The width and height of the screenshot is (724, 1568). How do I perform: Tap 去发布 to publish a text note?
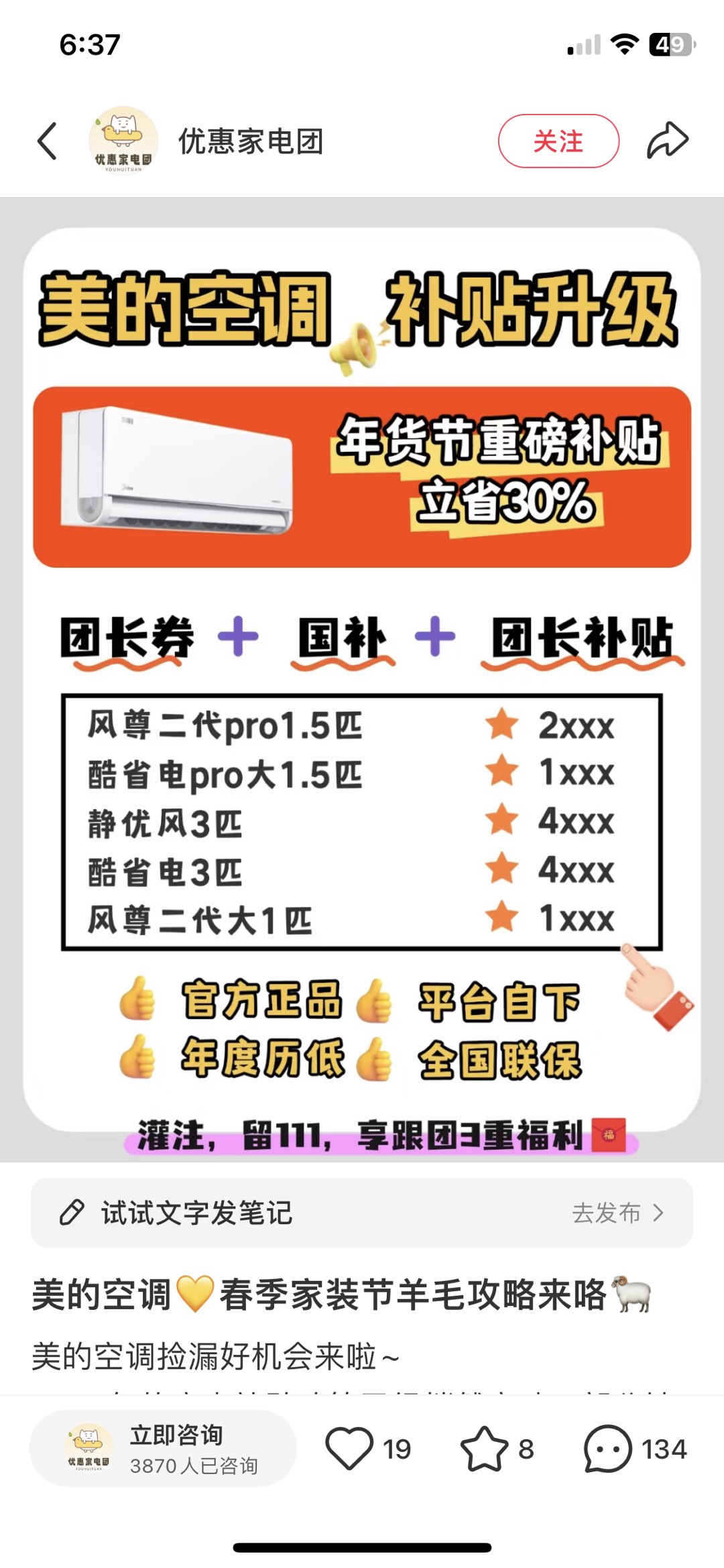(x=617, y=1213)
